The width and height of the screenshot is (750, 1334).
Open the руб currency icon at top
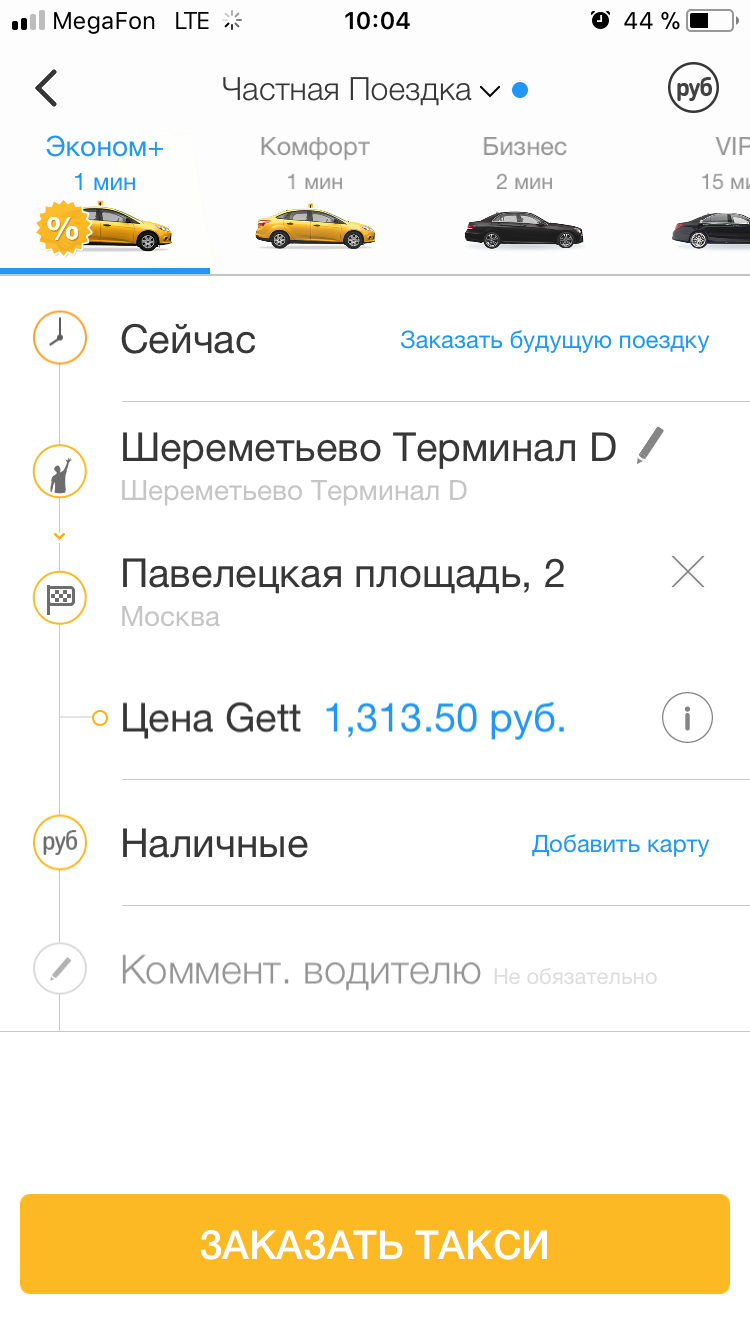(693, 90)
